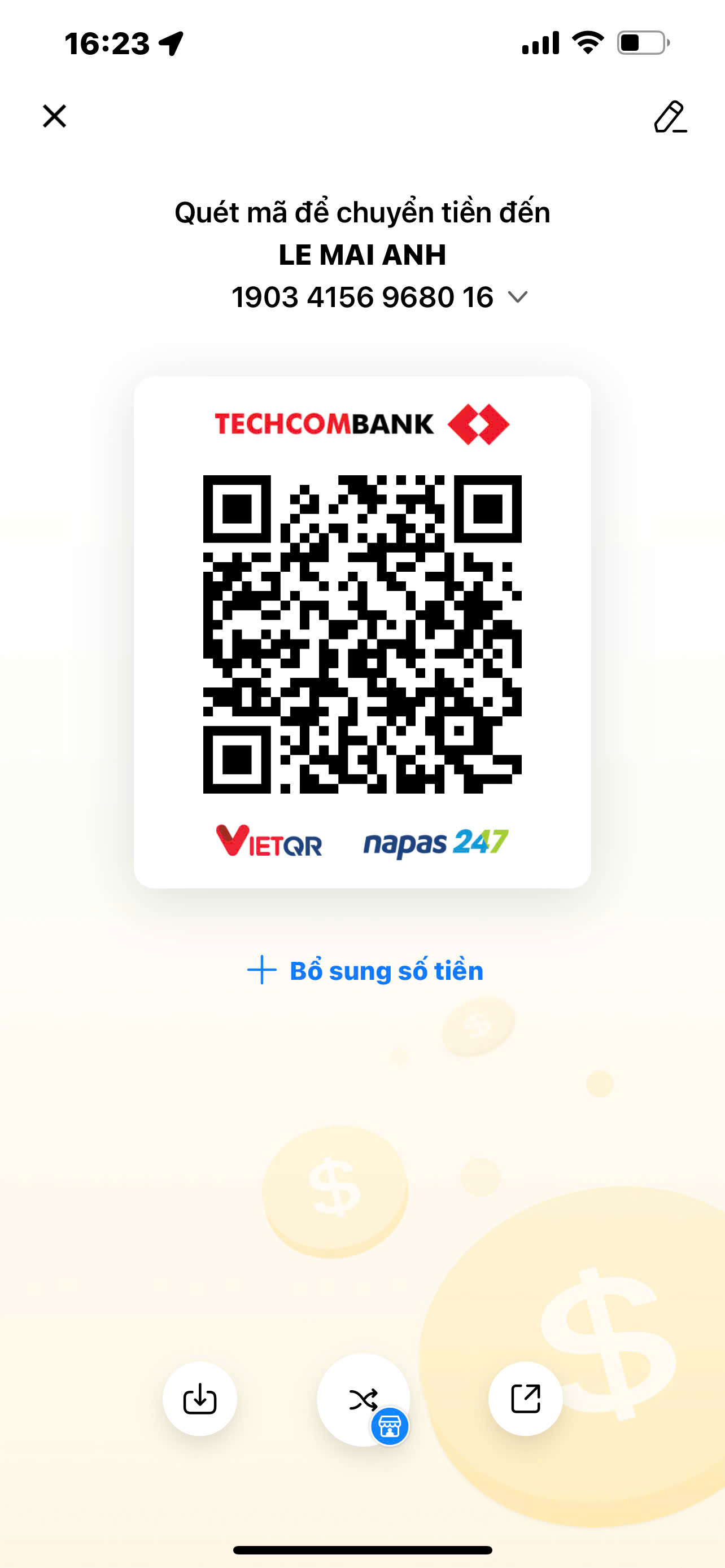Tap the shuffle switch QR button
The height and width of the screenshot is (1568, 725).
[364, 1399]
